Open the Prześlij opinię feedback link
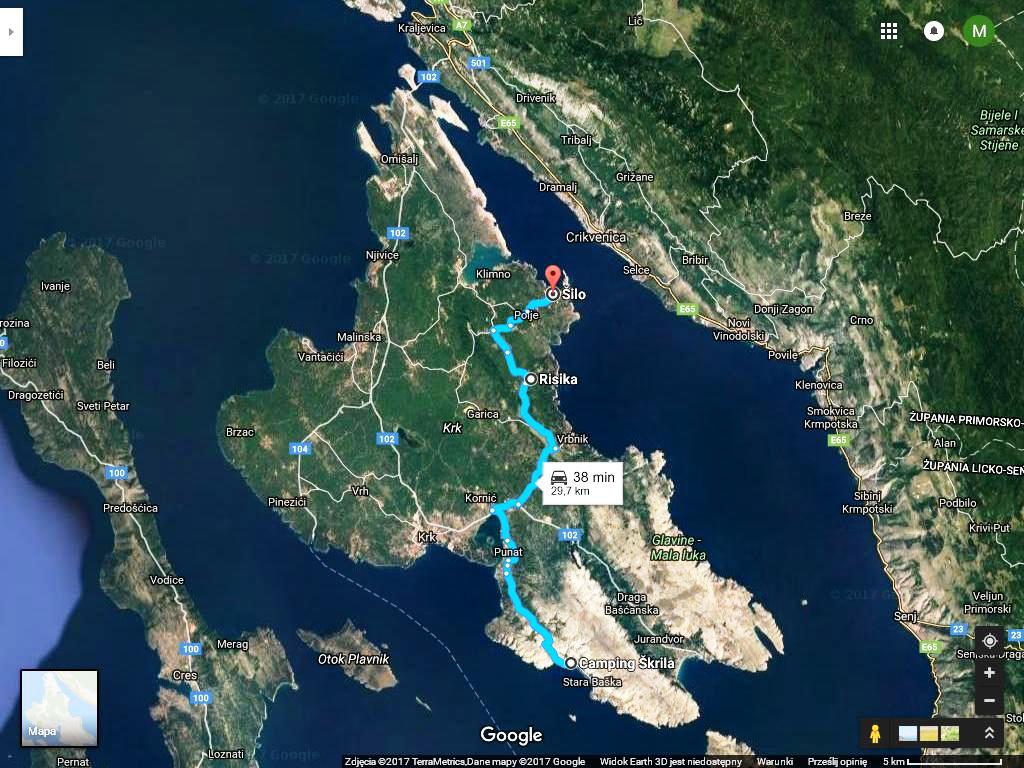1024x768 pixels. tap(837, 762)
